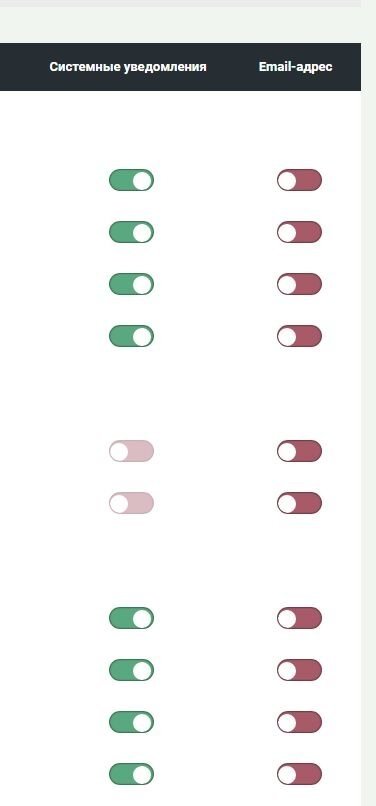This screenshot has width=376, height=806.
Task: Enable the Email-адрес switch beside the second faded toggle
Action: click(x=299, y=503)
